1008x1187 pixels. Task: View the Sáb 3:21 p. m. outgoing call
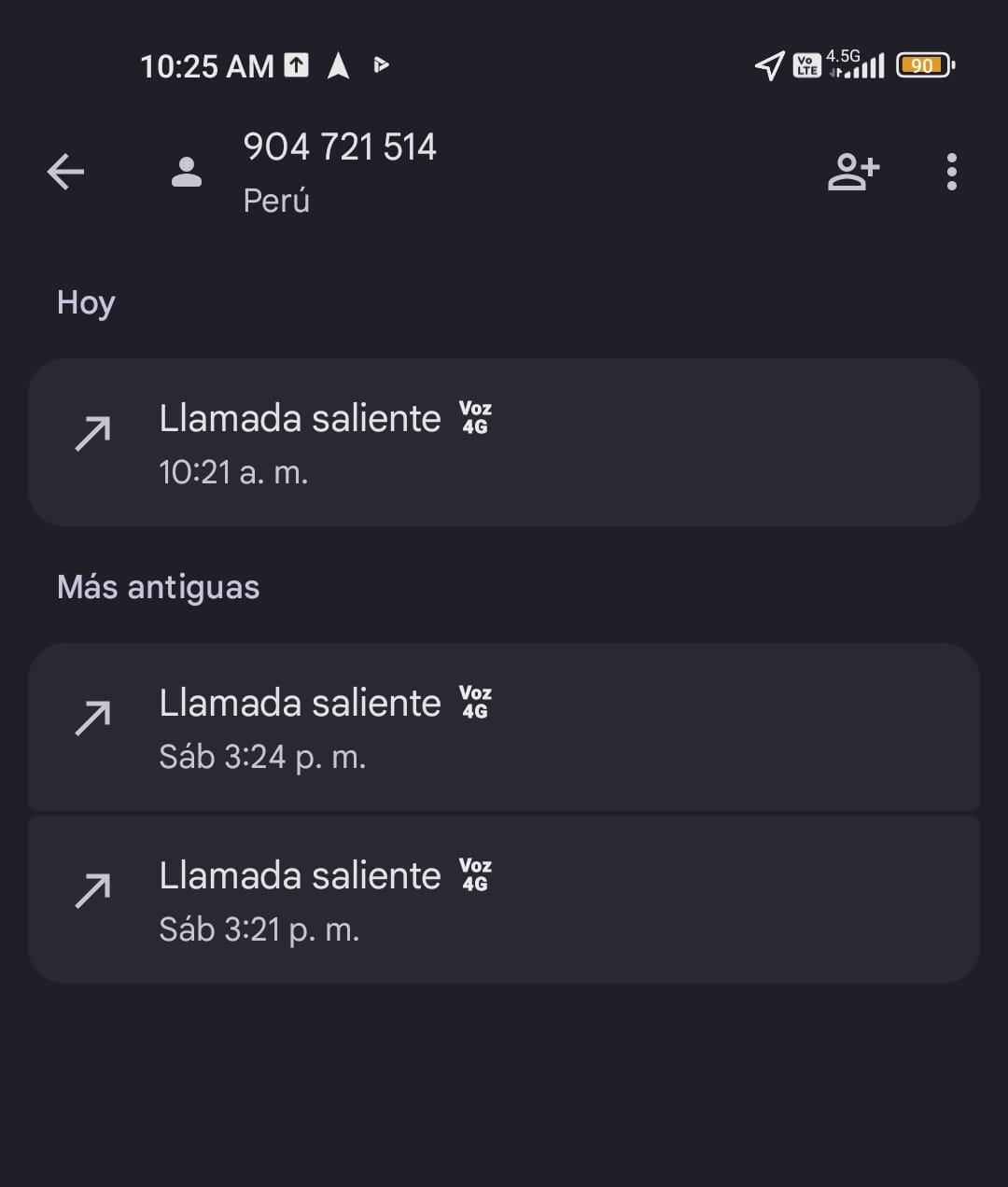(504, 900)
